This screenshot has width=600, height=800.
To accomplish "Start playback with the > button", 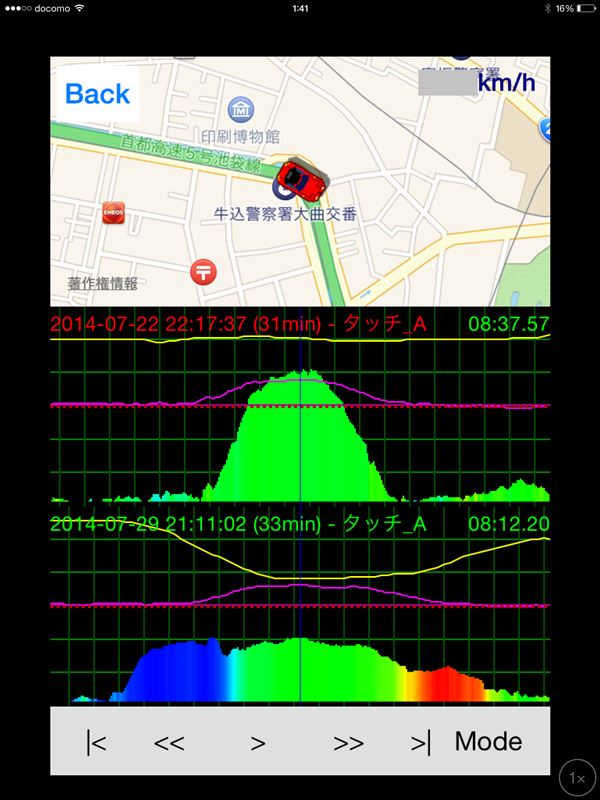I will point(258,742).
